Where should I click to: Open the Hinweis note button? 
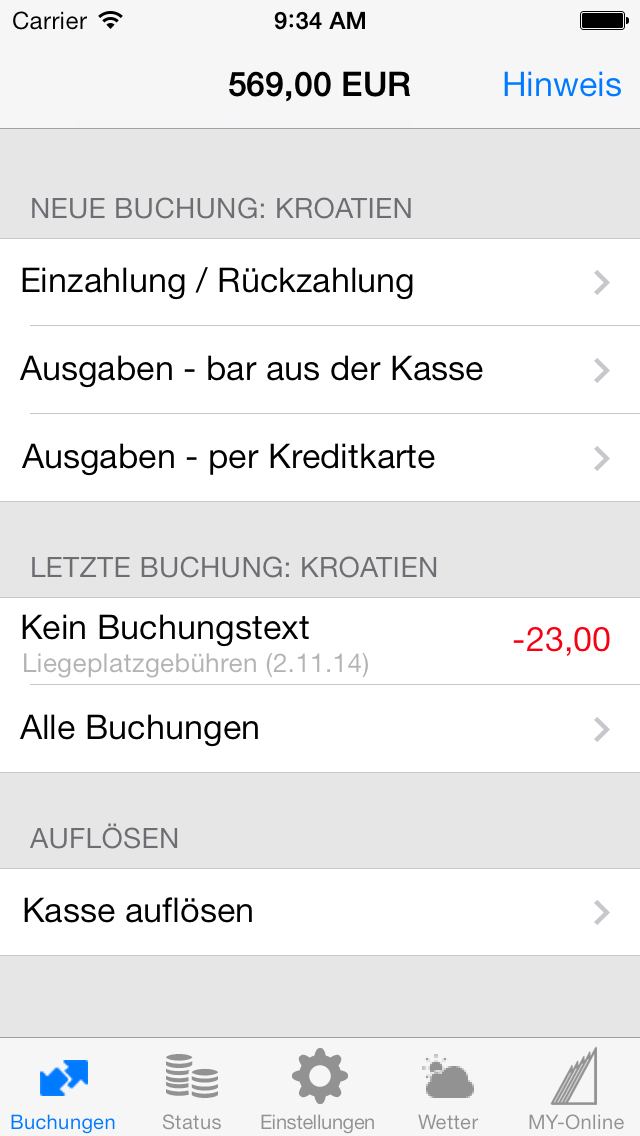tap(562, 85)
